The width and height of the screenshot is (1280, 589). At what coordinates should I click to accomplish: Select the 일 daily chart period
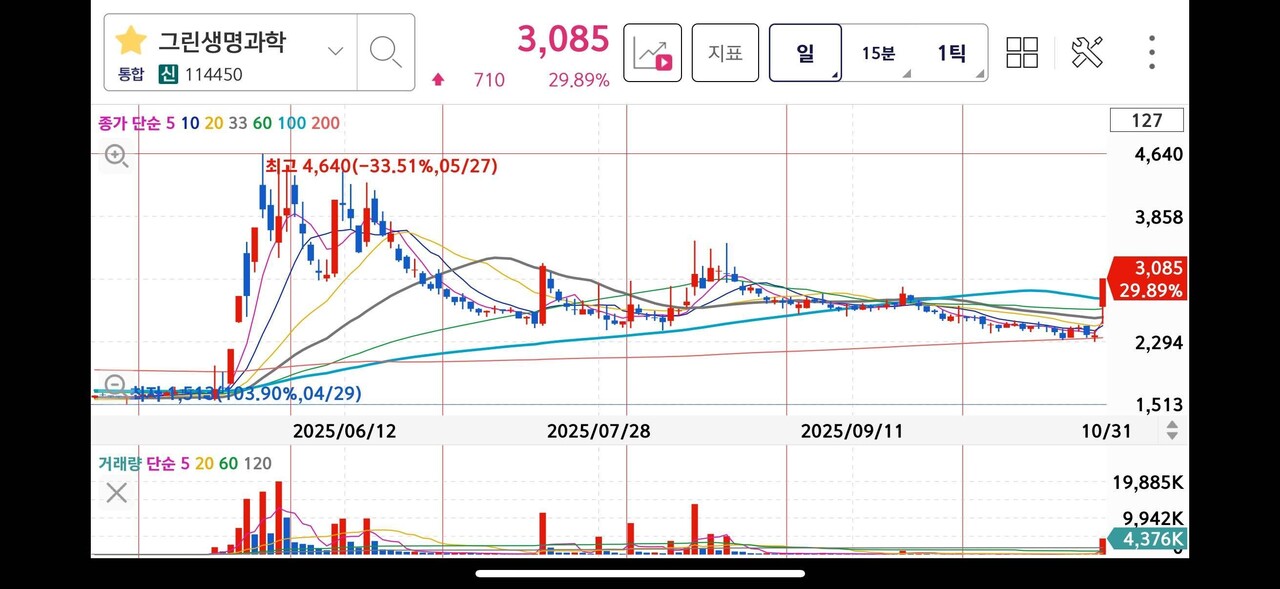point(805,52)
